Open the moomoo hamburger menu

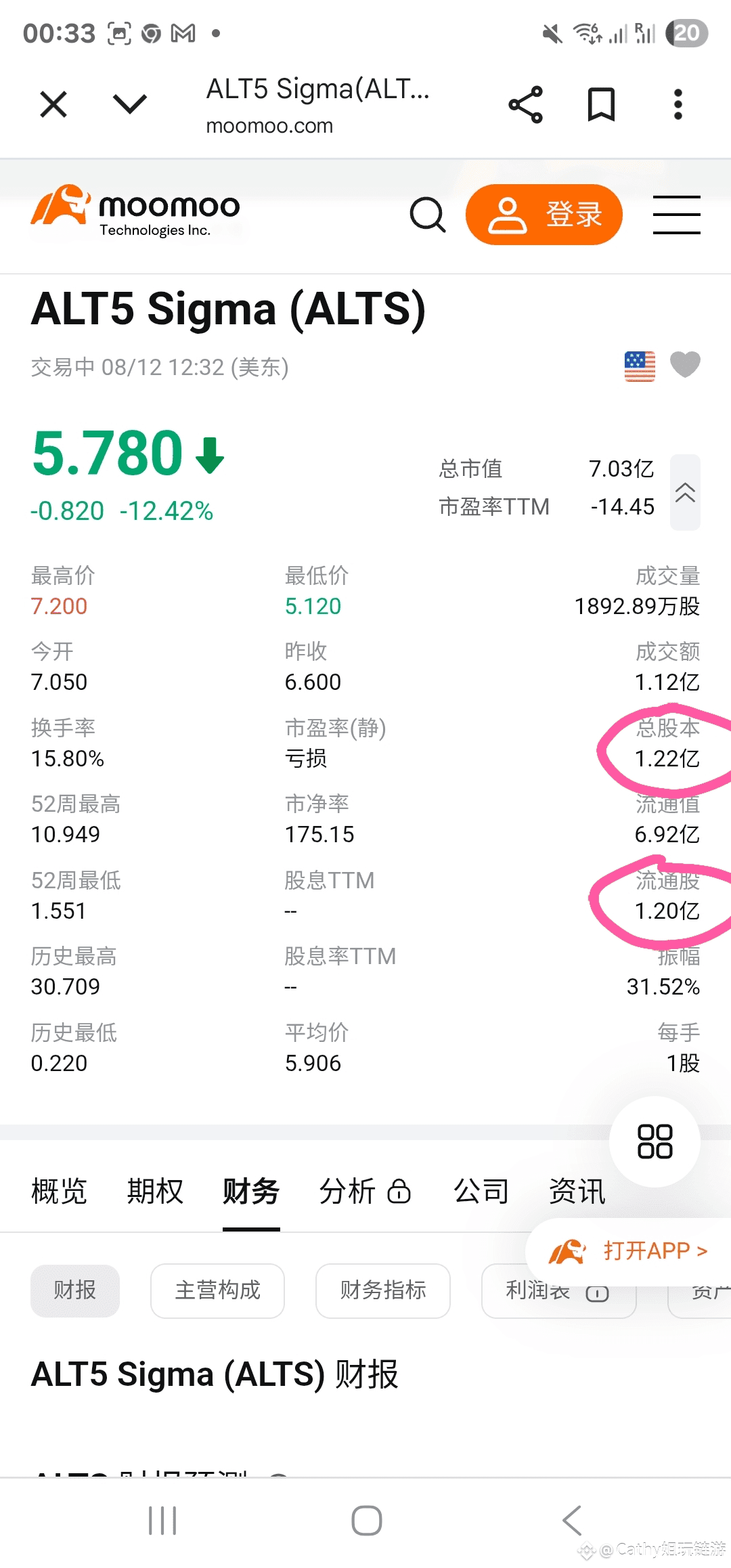[676, 215]
